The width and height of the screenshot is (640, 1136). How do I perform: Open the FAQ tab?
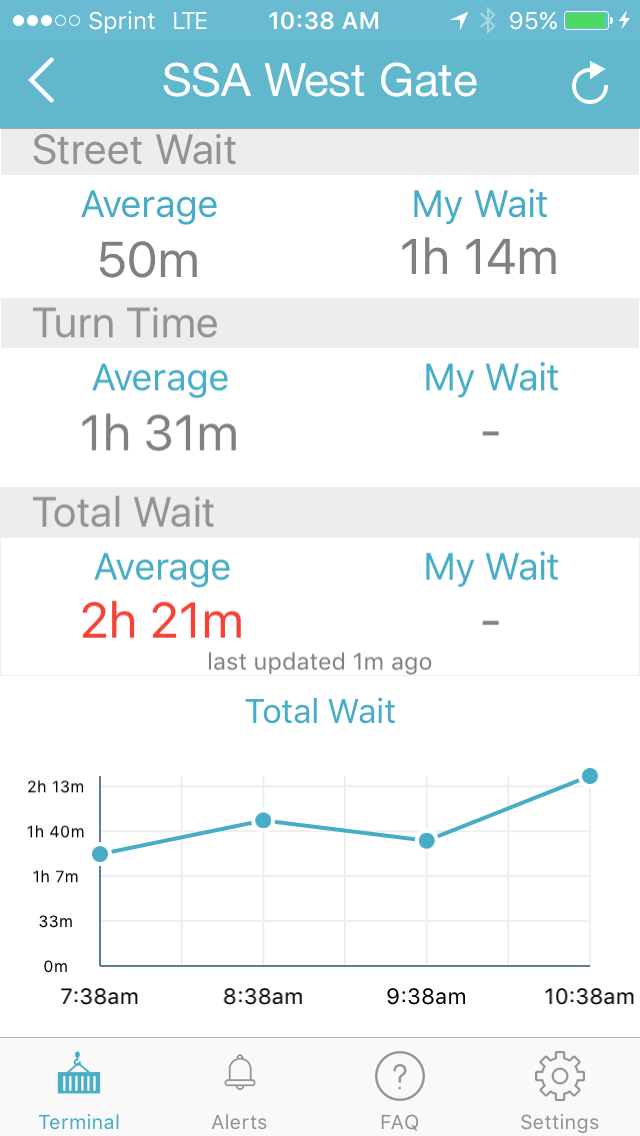[x=399, y=1090]
